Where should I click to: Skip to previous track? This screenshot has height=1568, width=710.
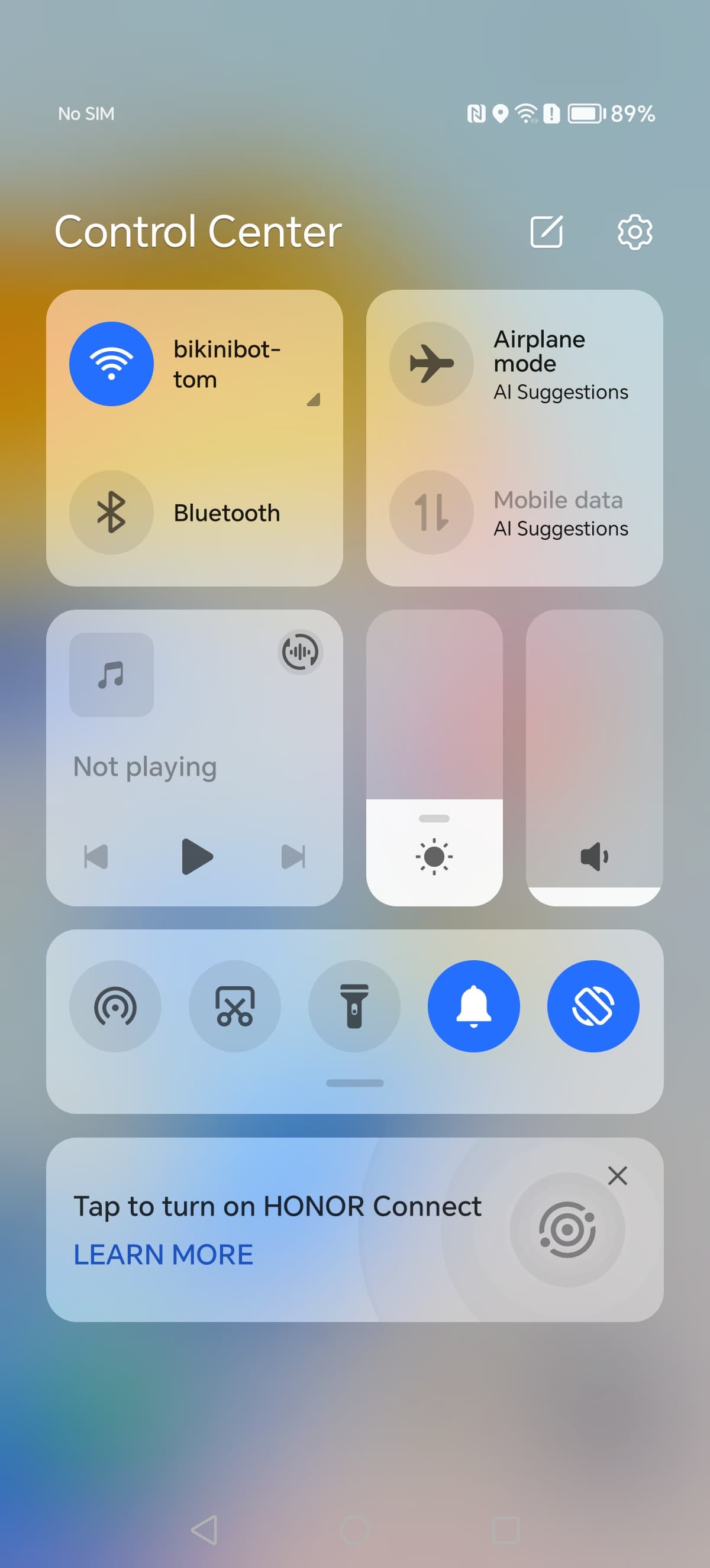click(96, 857)
